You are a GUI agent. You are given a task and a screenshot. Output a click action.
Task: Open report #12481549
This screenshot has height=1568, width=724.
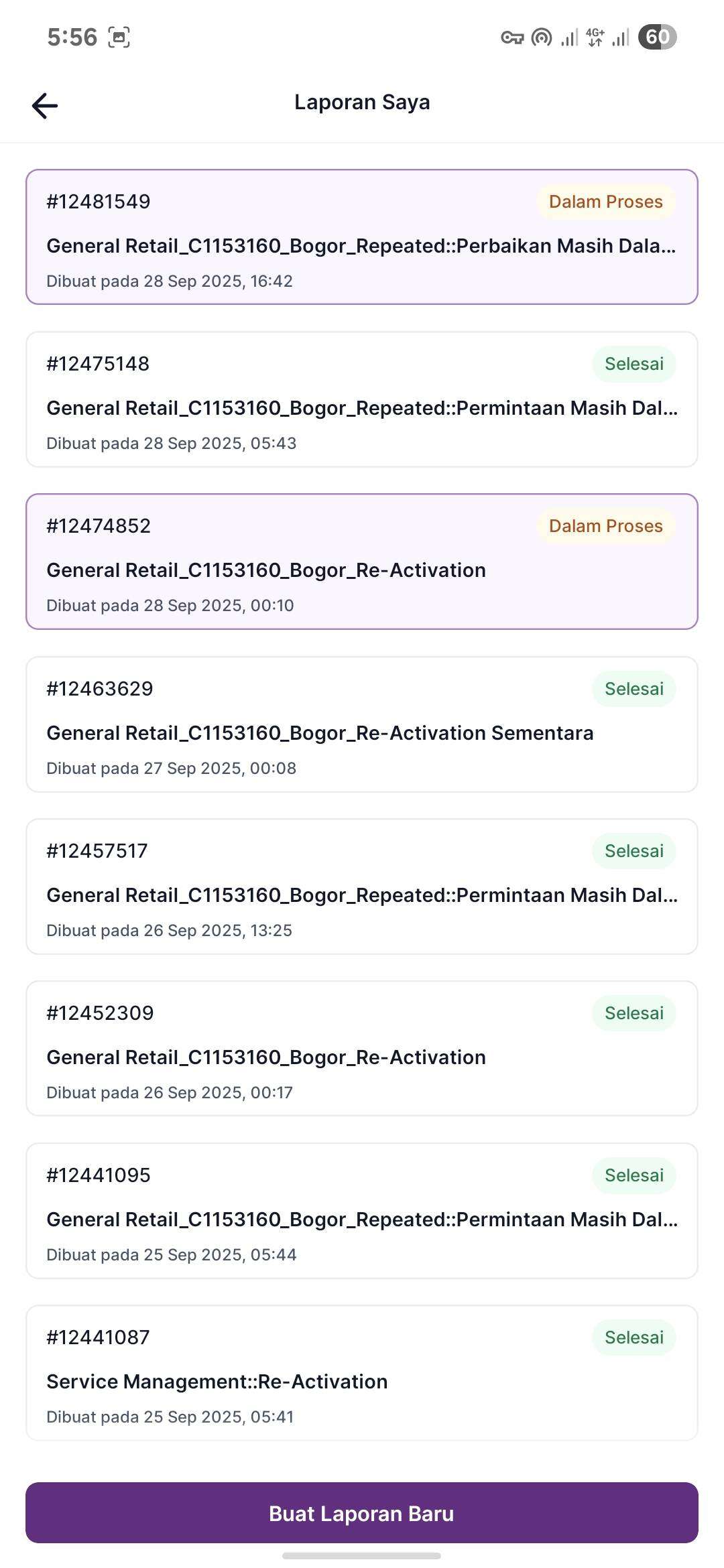click(x=362, y=238)
